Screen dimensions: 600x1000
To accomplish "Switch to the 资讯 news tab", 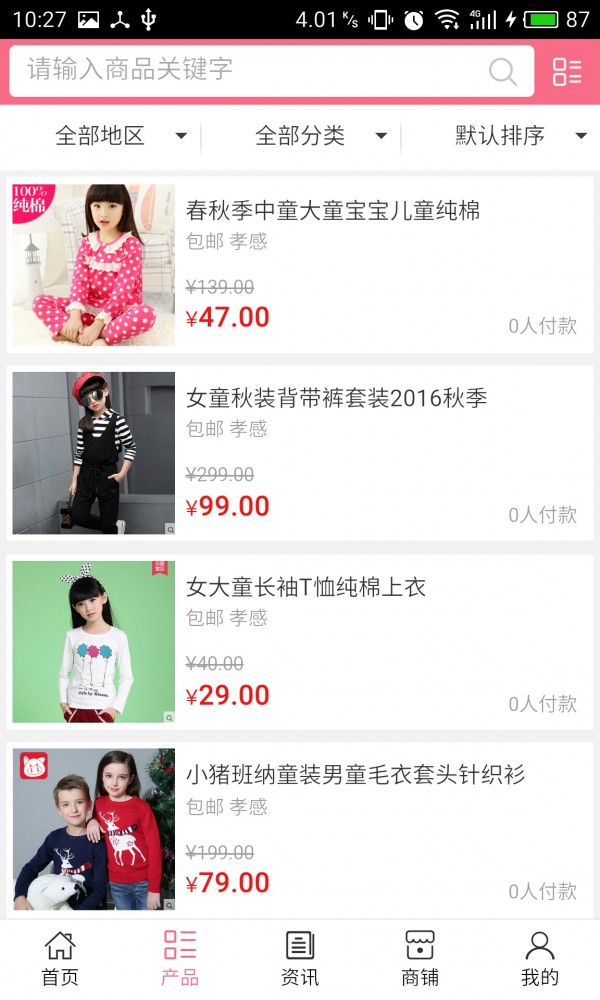I will pyautogui.click(x=300, y=958).
